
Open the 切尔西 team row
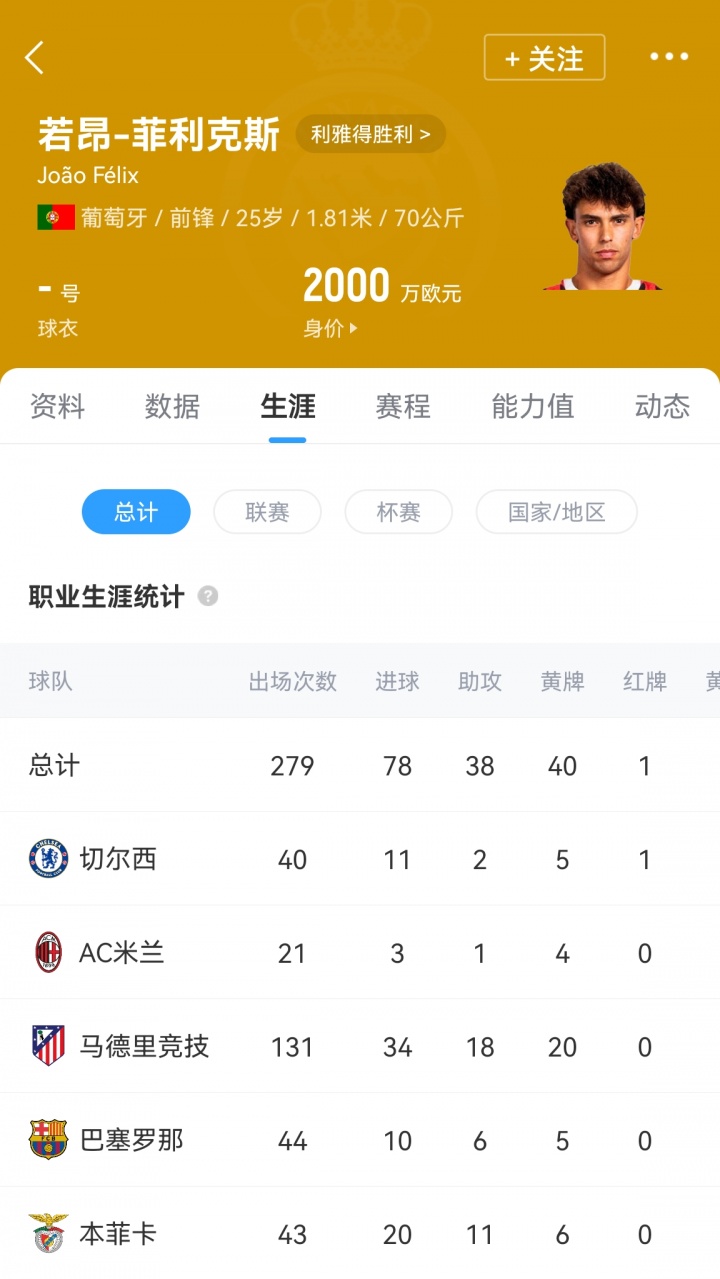(x=118, y=859)
